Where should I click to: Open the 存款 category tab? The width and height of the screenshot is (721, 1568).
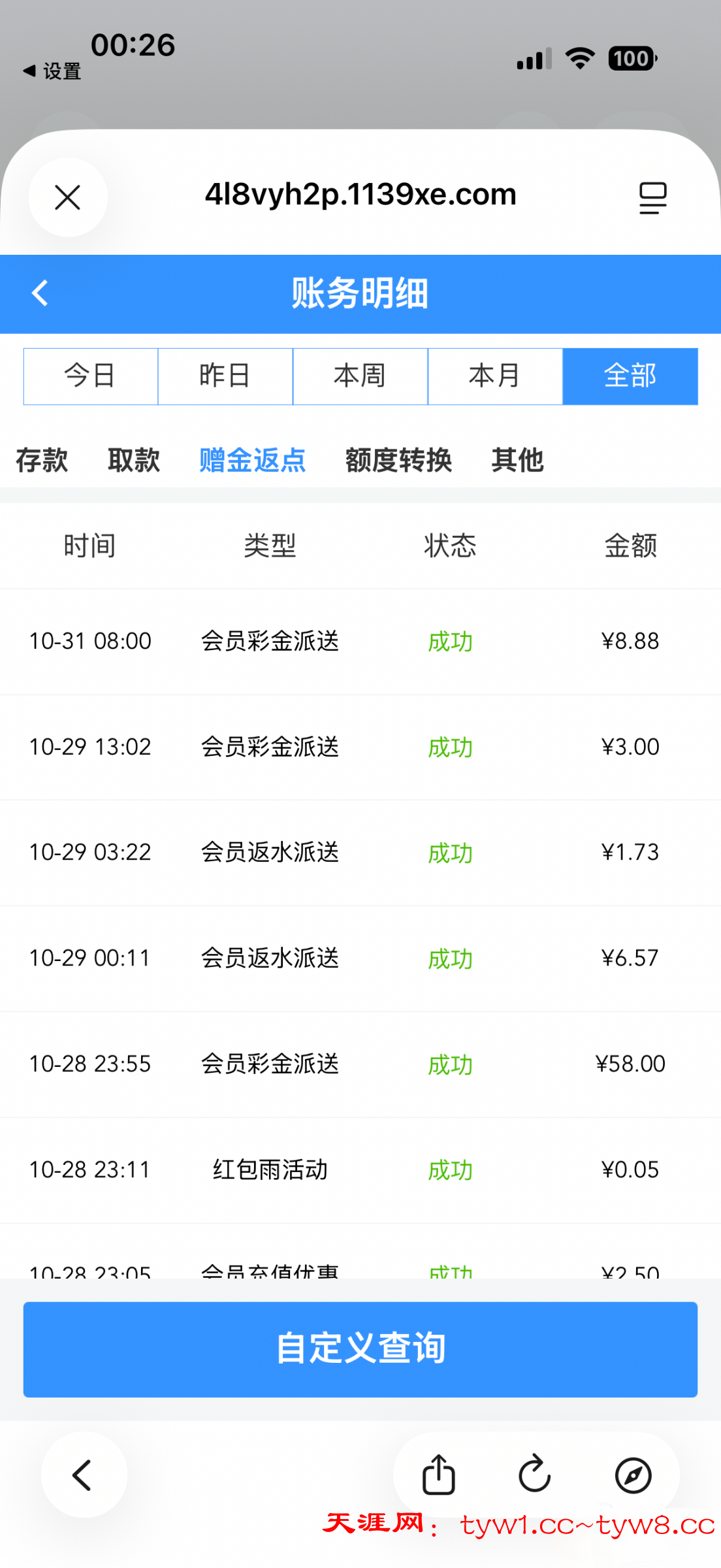[42, 460]
